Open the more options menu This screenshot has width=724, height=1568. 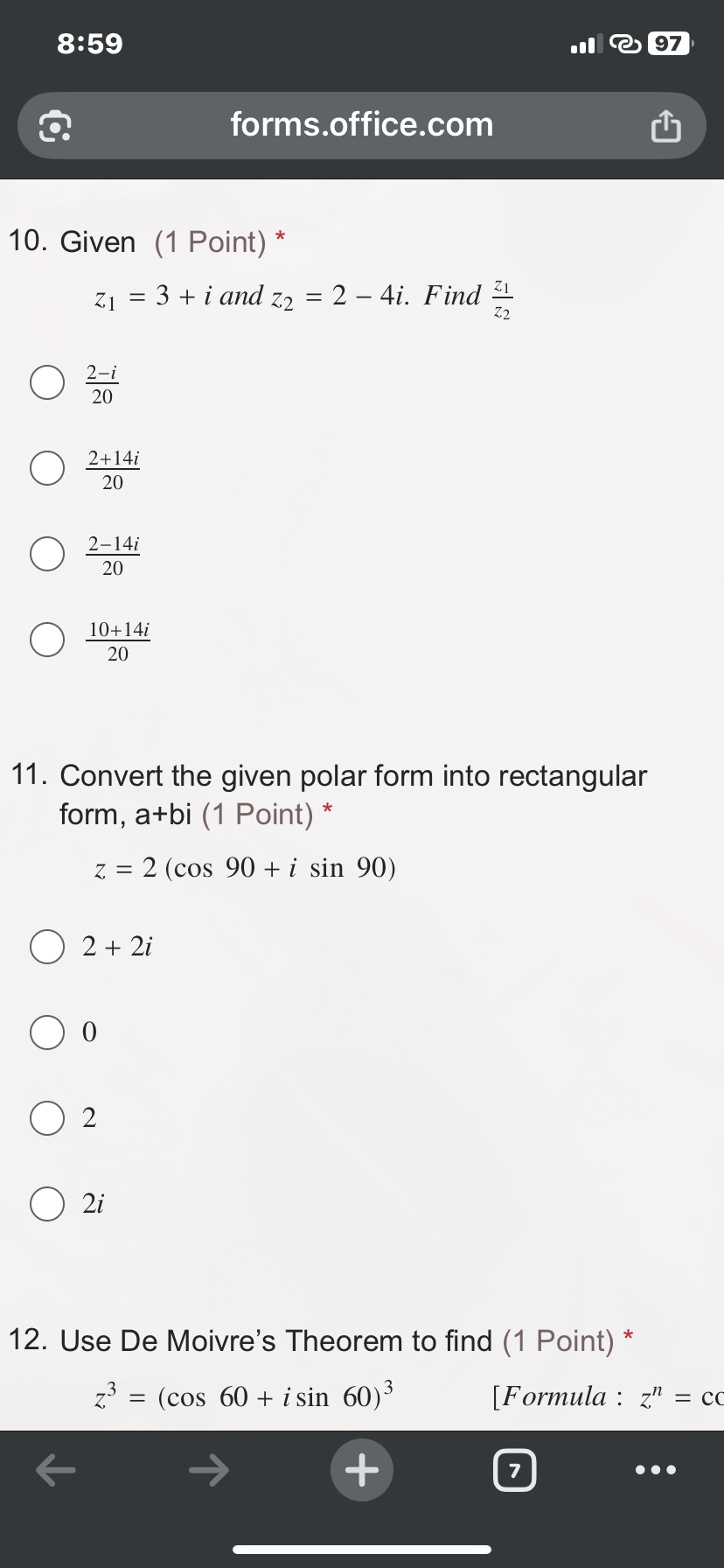(656, 1470)
